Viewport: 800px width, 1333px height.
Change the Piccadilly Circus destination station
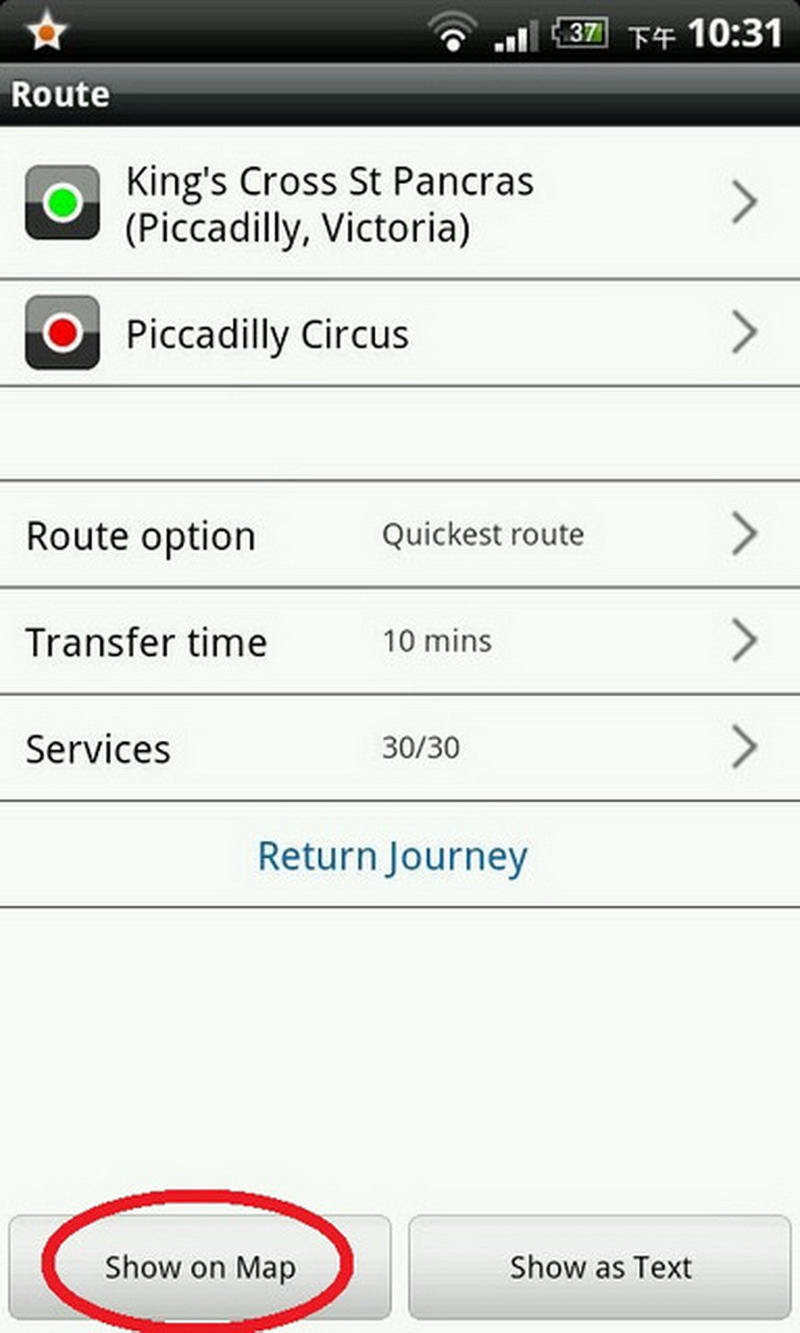pyautogui.click(x=400, y=333)
